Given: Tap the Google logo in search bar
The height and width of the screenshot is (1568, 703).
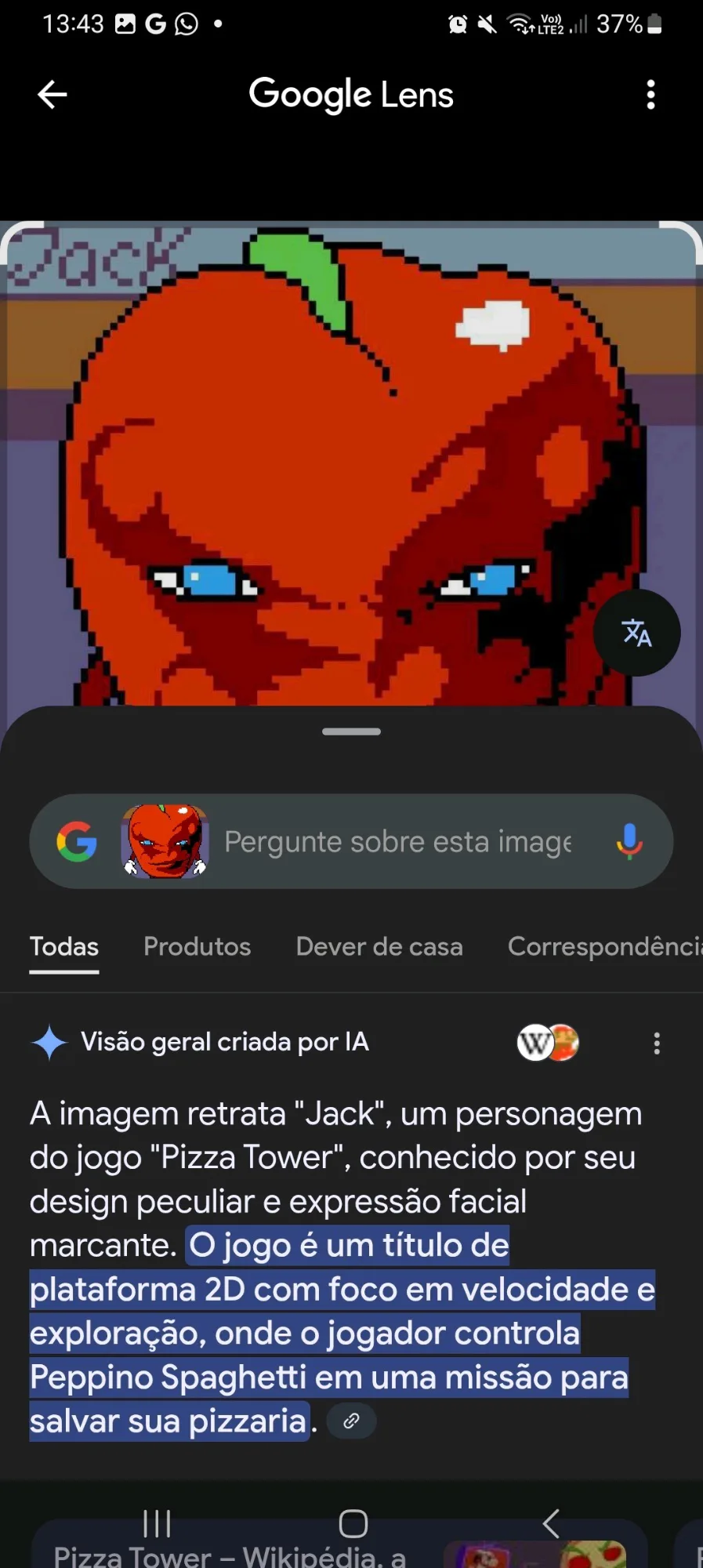Looking at the screenshot, I should click(77, 841).
